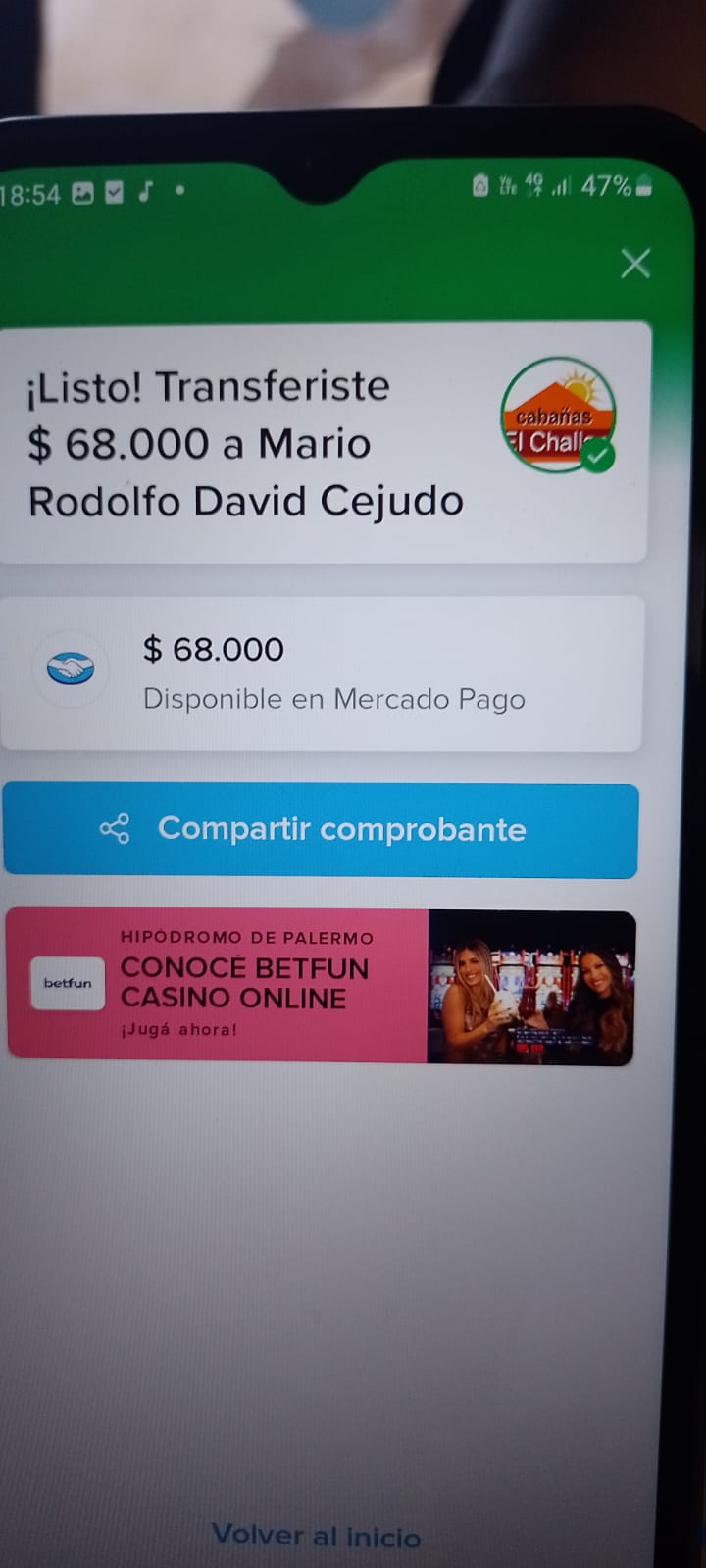This screenshot has height=1568, width=706.
Task: Tap Volver al inicio link
Action: [x=316, y=1535]
